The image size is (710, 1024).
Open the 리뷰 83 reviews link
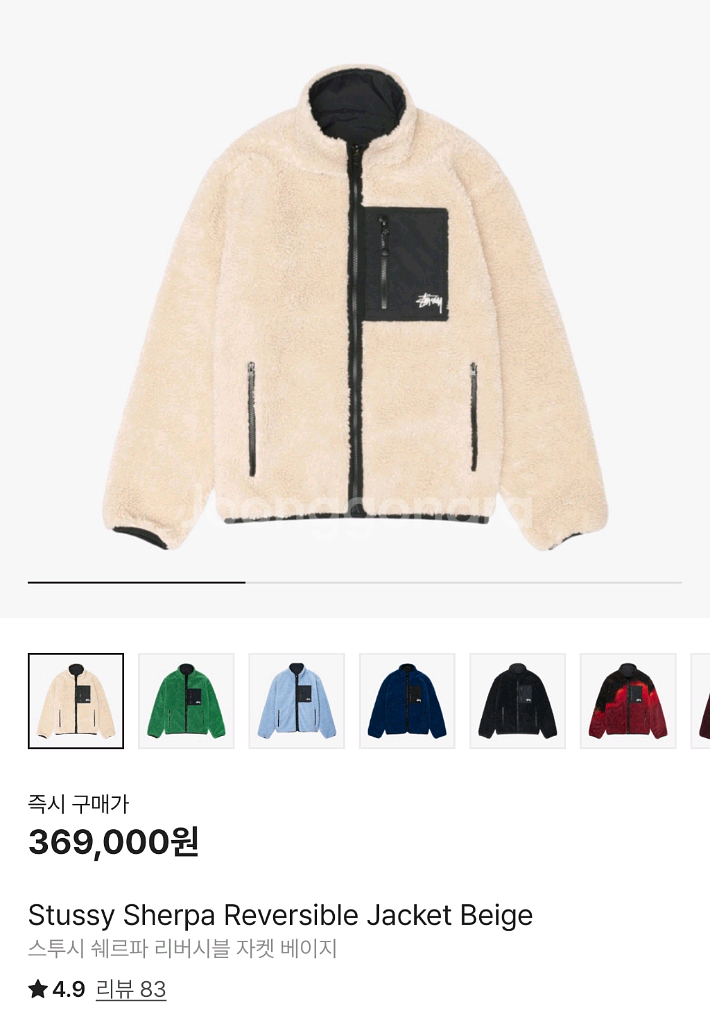click(131, 989)
